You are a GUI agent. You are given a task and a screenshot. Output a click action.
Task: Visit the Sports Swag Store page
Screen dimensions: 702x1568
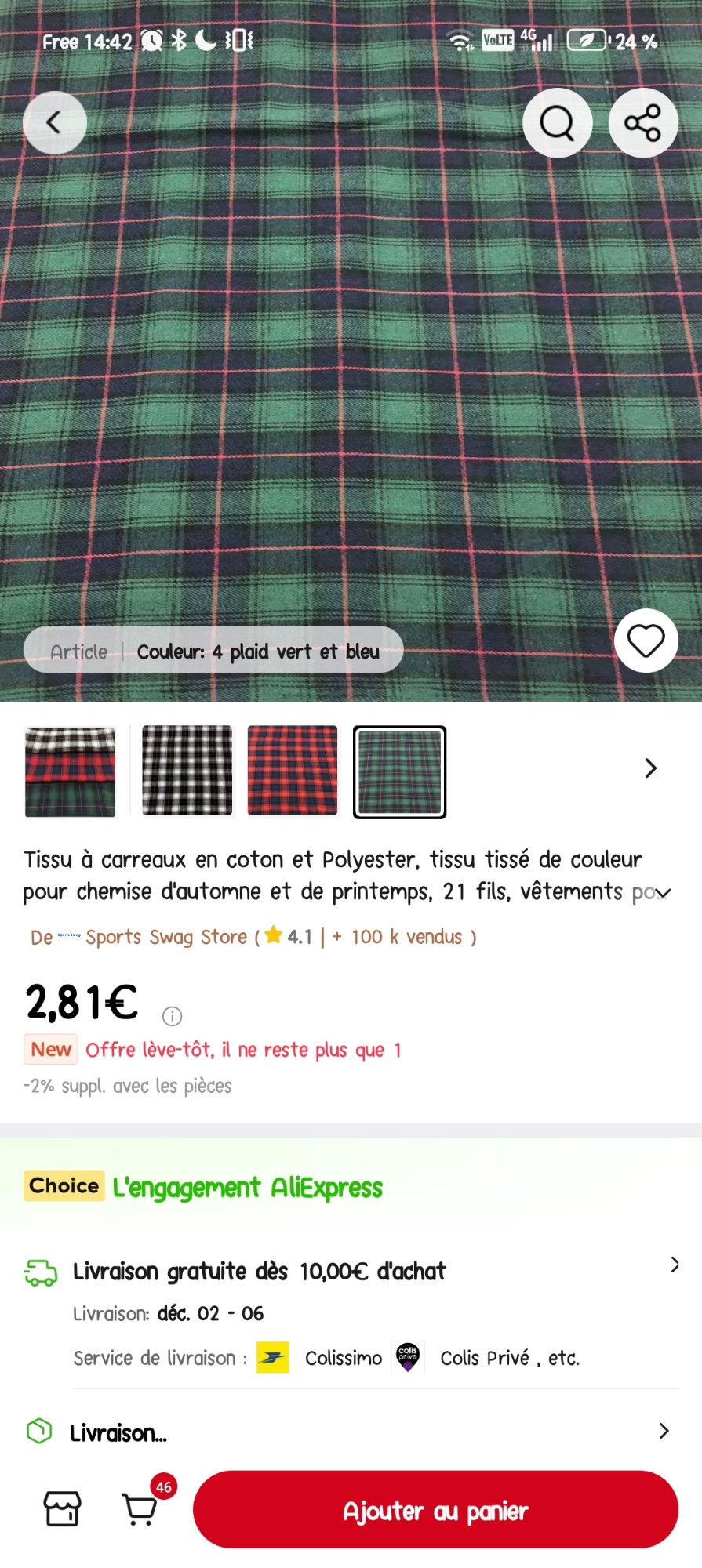point(166,937)
